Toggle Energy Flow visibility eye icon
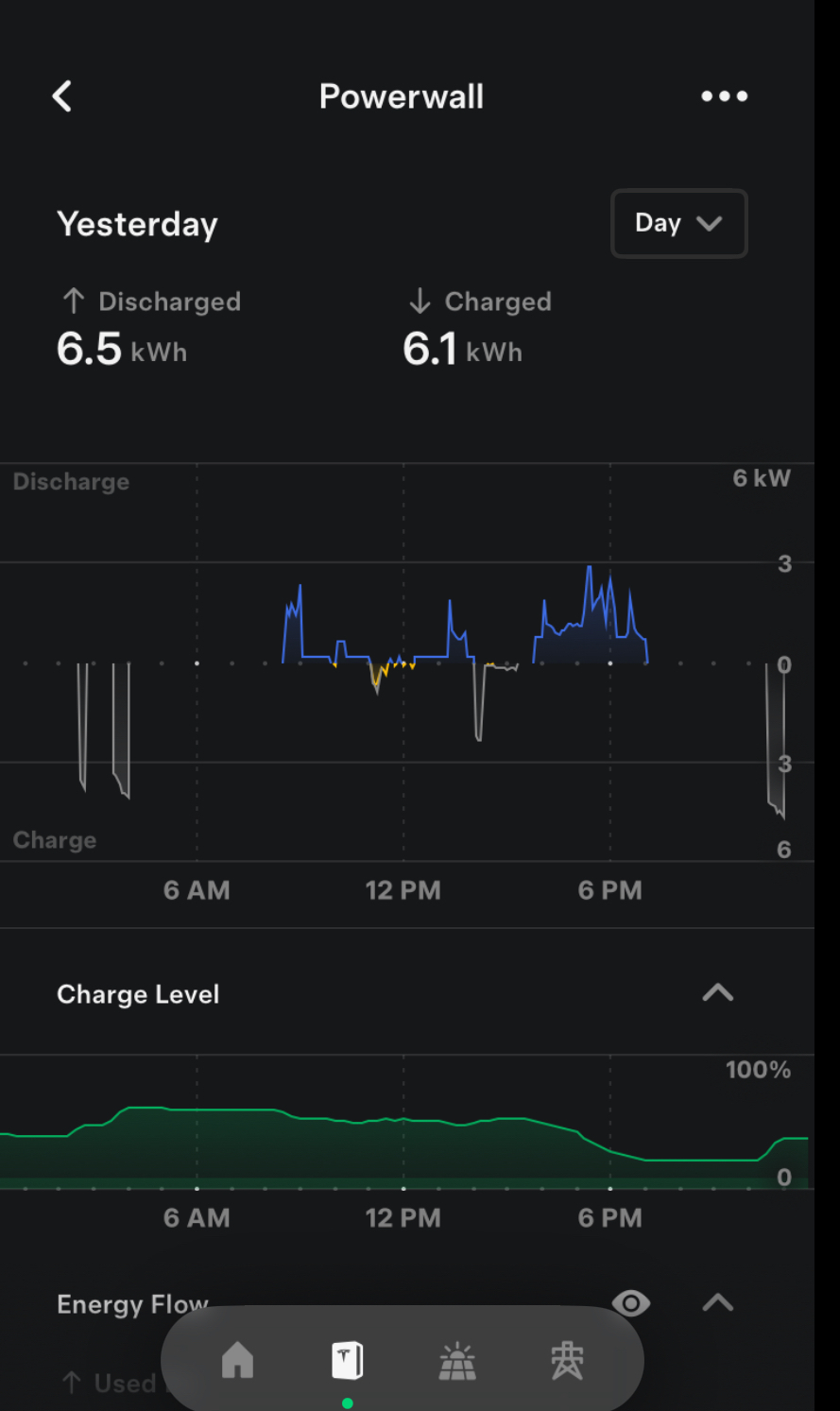 (631, 1303)
